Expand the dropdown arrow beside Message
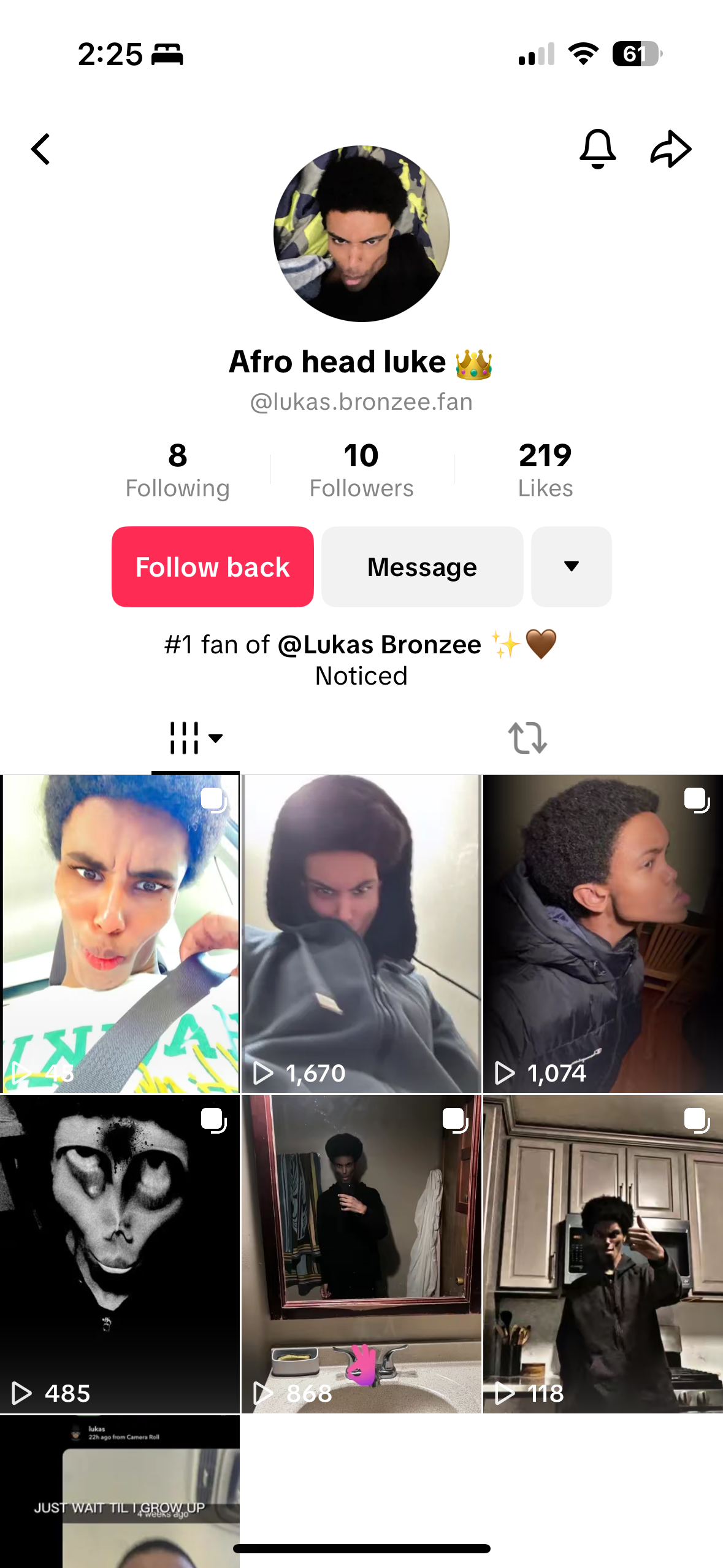Screen dimensions: 723x1568 coord(571,567)
